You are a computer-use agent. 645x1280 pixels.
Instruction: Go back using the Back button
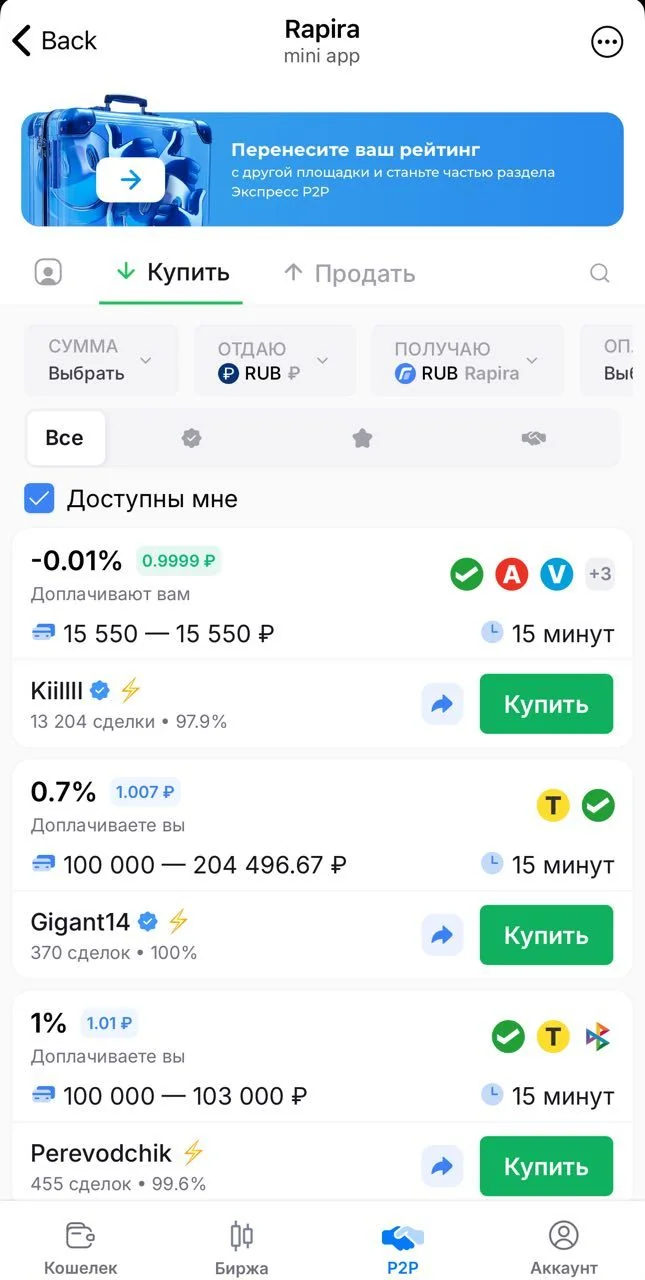(x=54, y=41)
